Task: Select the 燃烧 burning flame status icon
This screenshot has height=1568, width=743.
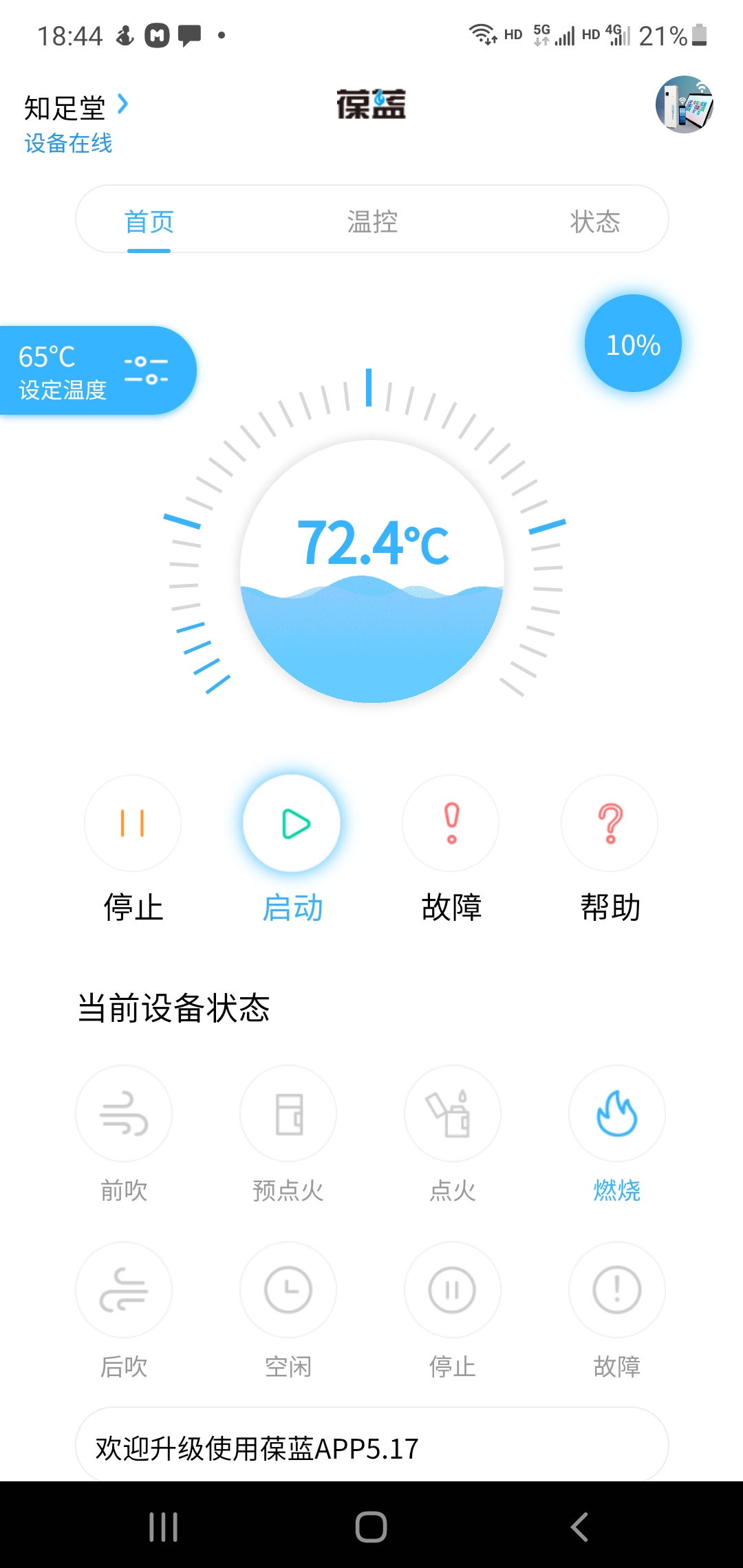Action: 617,1114
